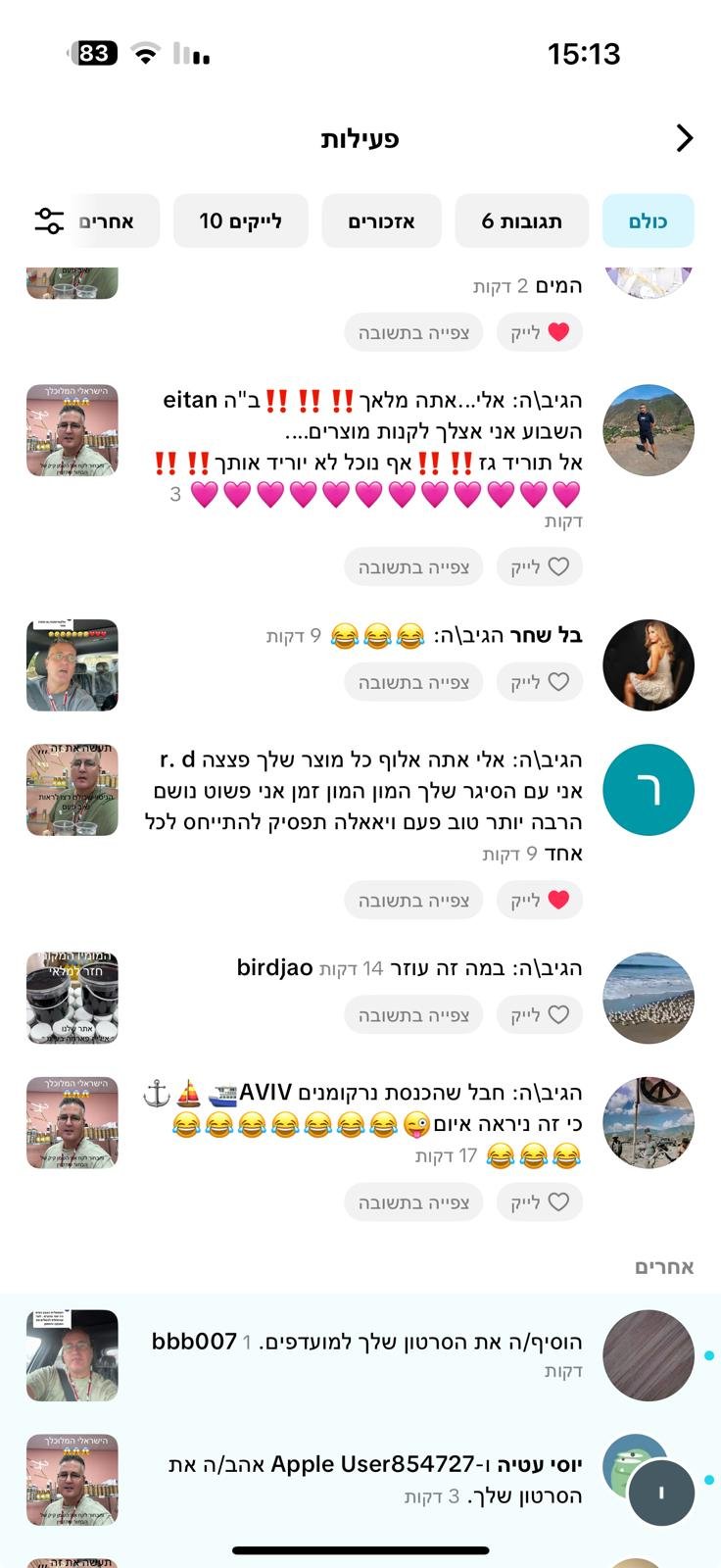
Task: View reply to AVIV's comment
Action: (x=413, y=1201)
